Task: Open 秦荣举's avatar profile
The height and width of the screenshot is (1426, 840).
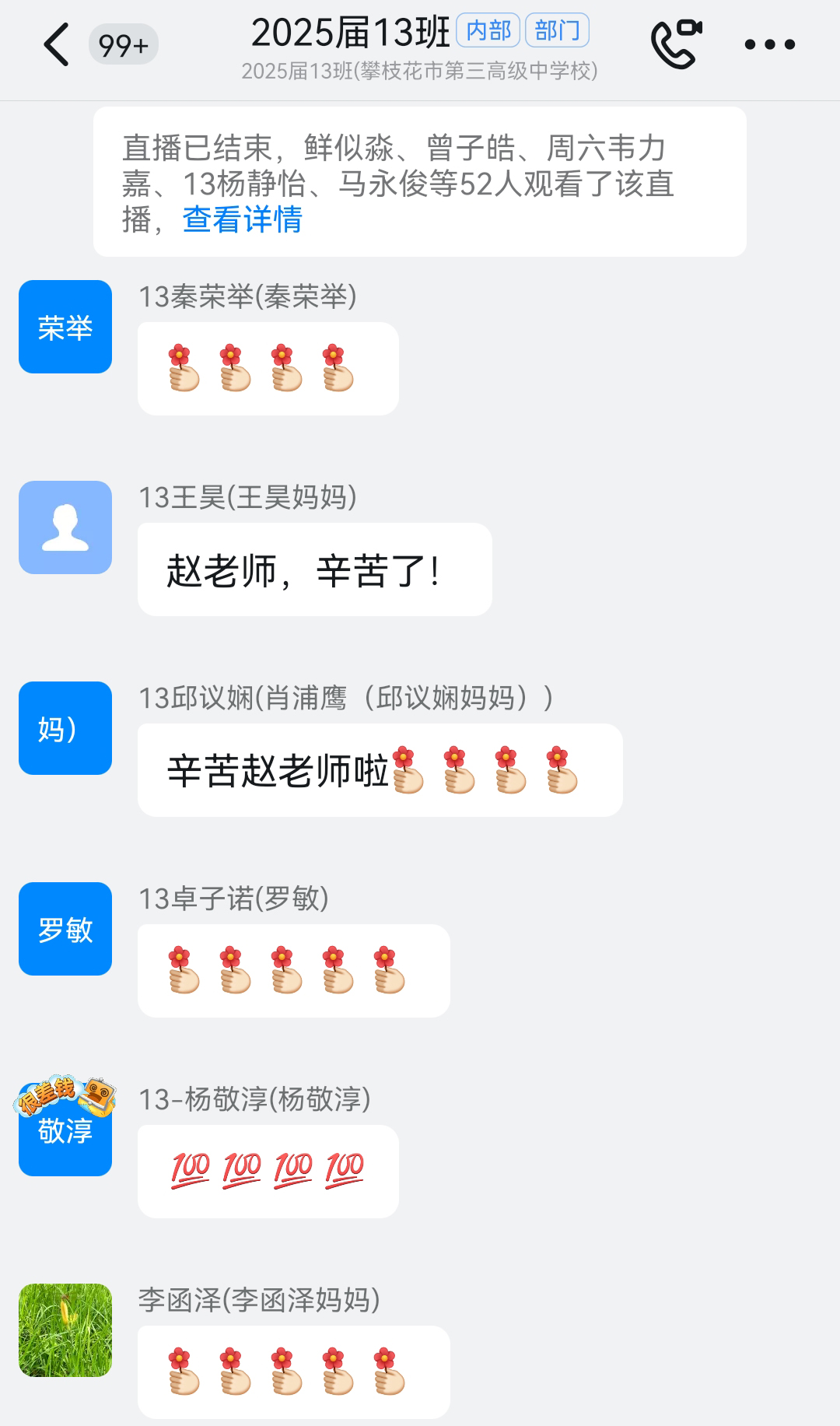Action: (x=65, y=327)
